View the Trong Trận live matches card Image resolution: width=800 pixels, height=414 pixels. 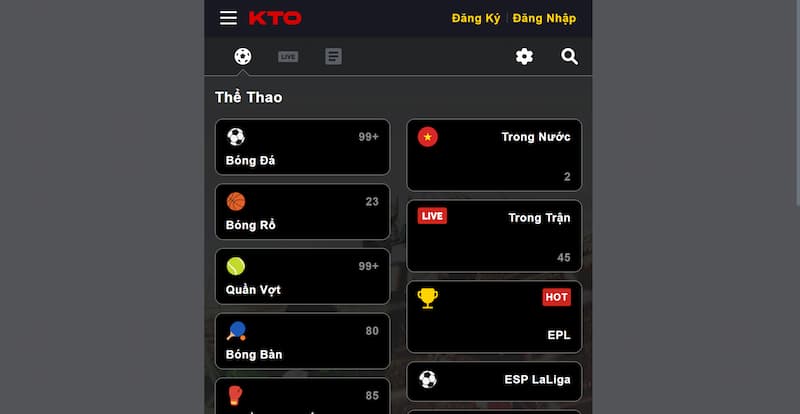pyautogui.click(x=494, y=236)
